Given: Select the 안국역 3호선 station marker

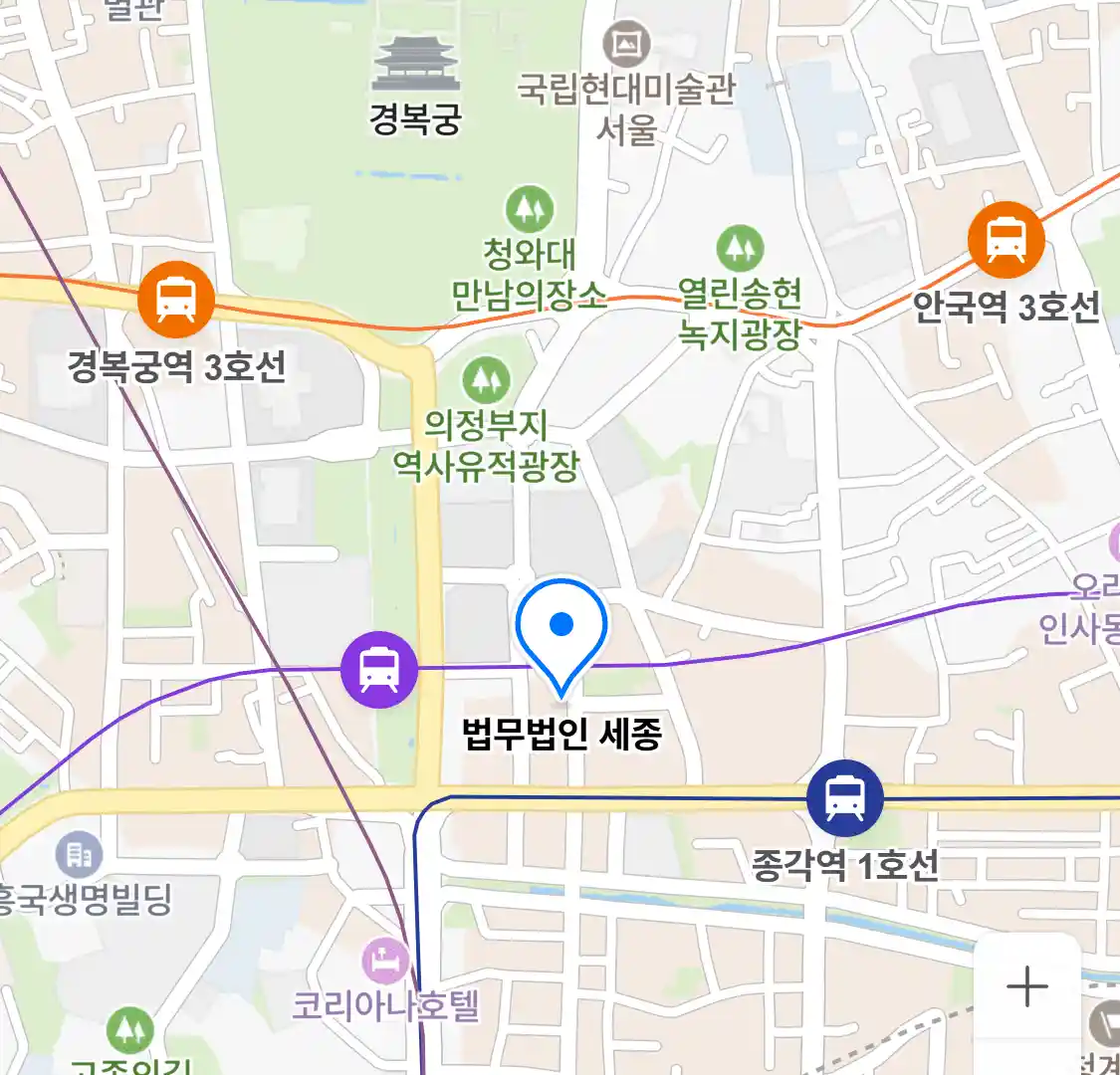Looking at the screenshot, I should tap(1007, 240).
